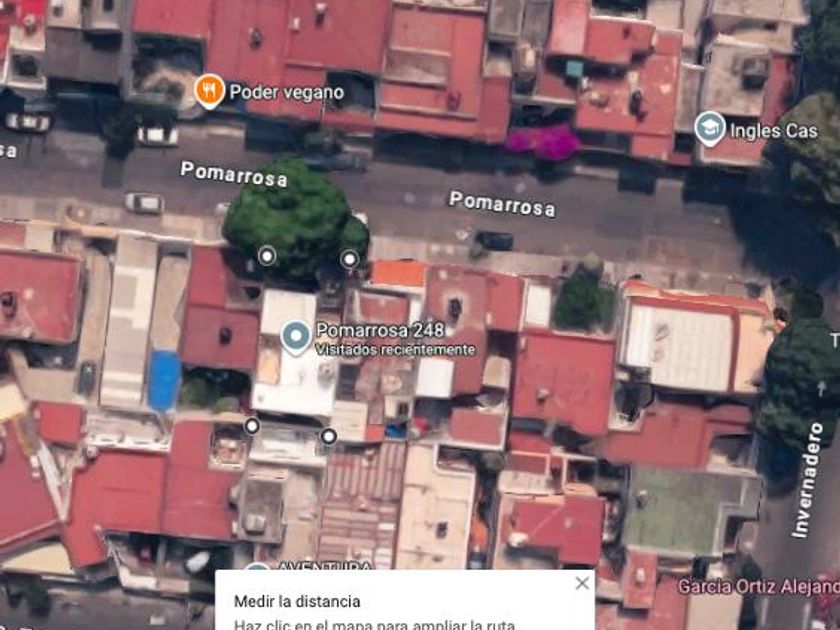The width and height of the screenshot is (840, 630).
Task: Select the Pomarrosa 248 place pin
Action: pyautogui.click(x=296, y=338)
